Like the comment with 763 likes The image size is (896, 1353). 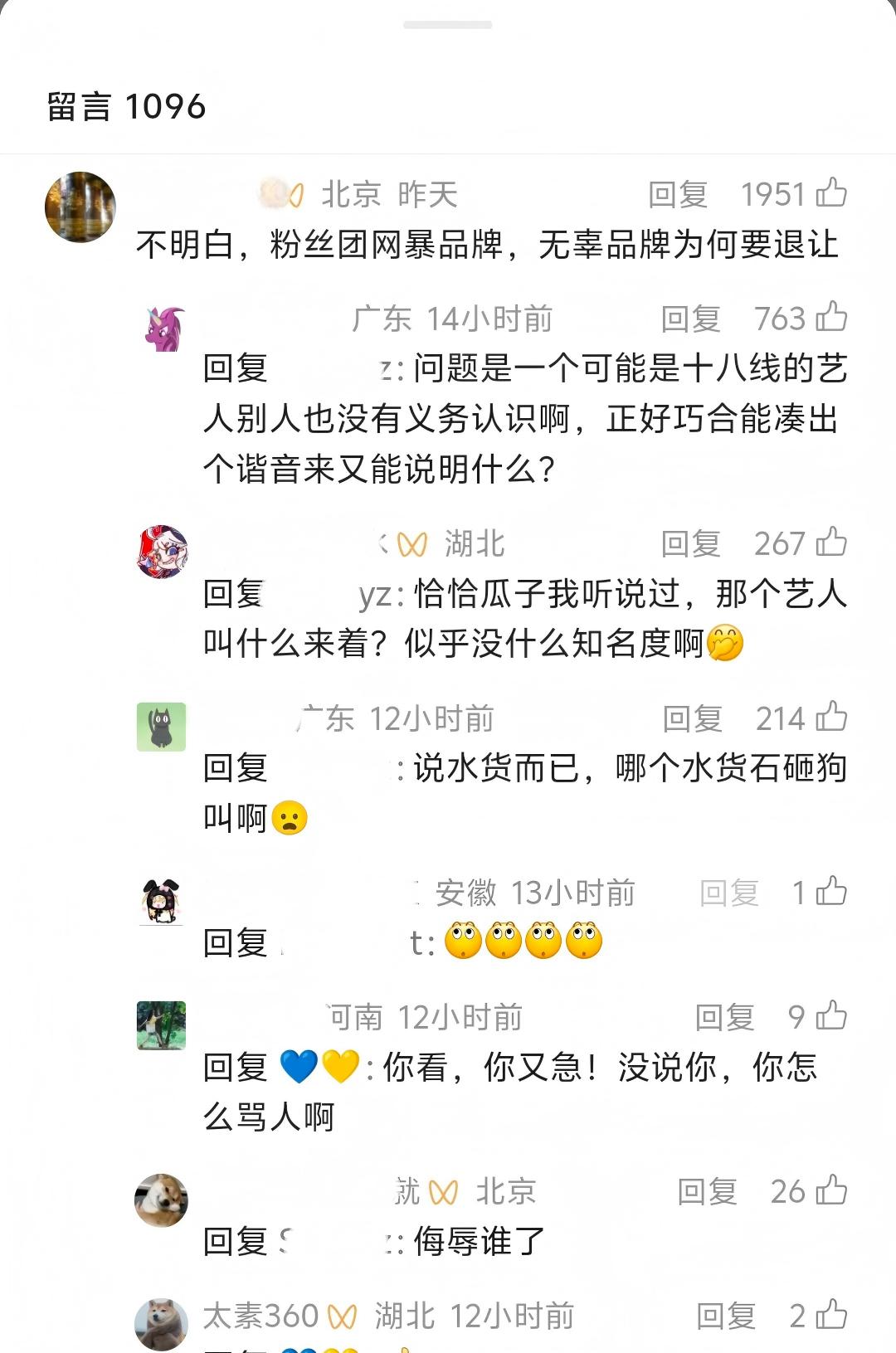(831, 318)
